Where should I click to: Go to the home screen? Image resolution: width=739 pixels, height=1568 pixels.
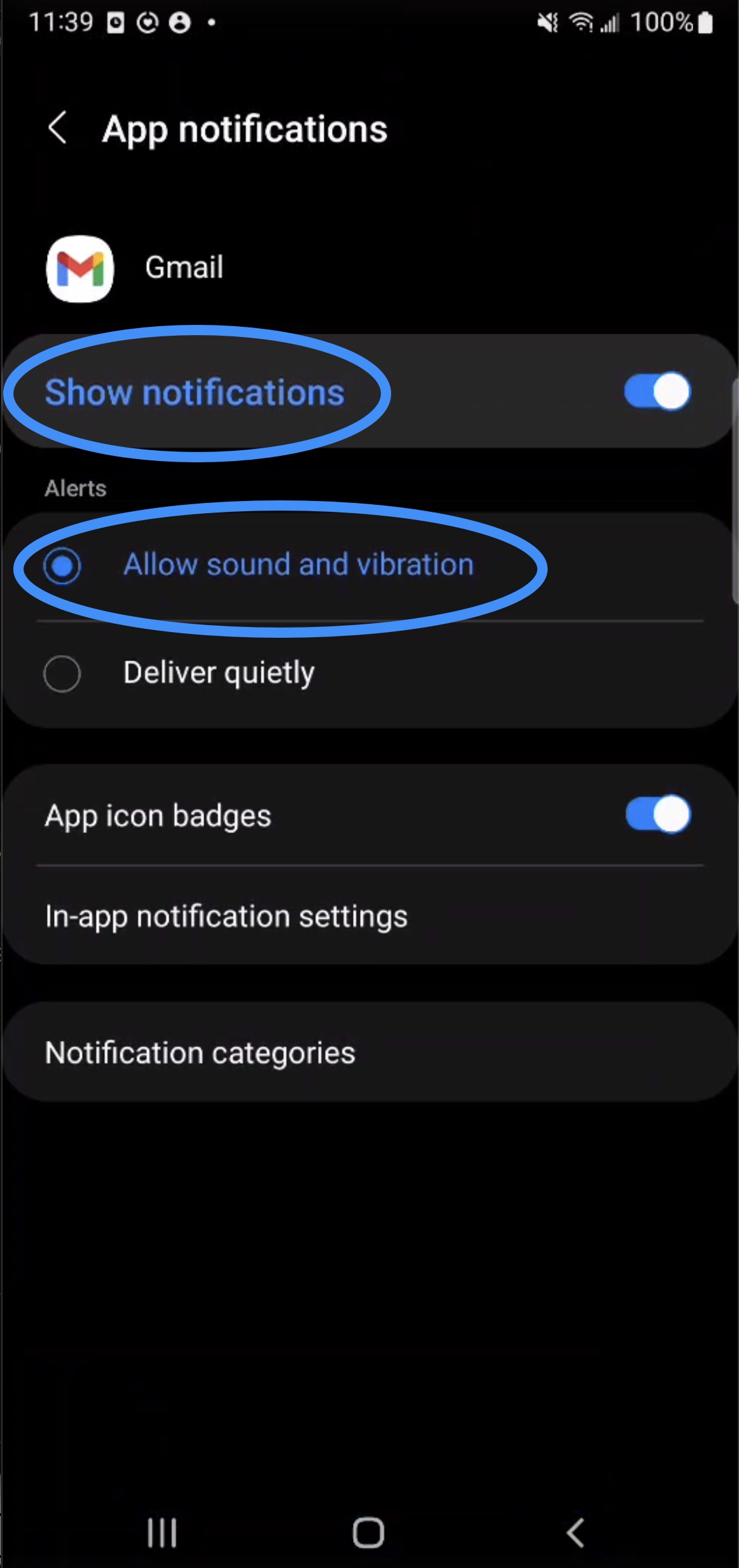pyautogui.click(x=369, y=1532)
